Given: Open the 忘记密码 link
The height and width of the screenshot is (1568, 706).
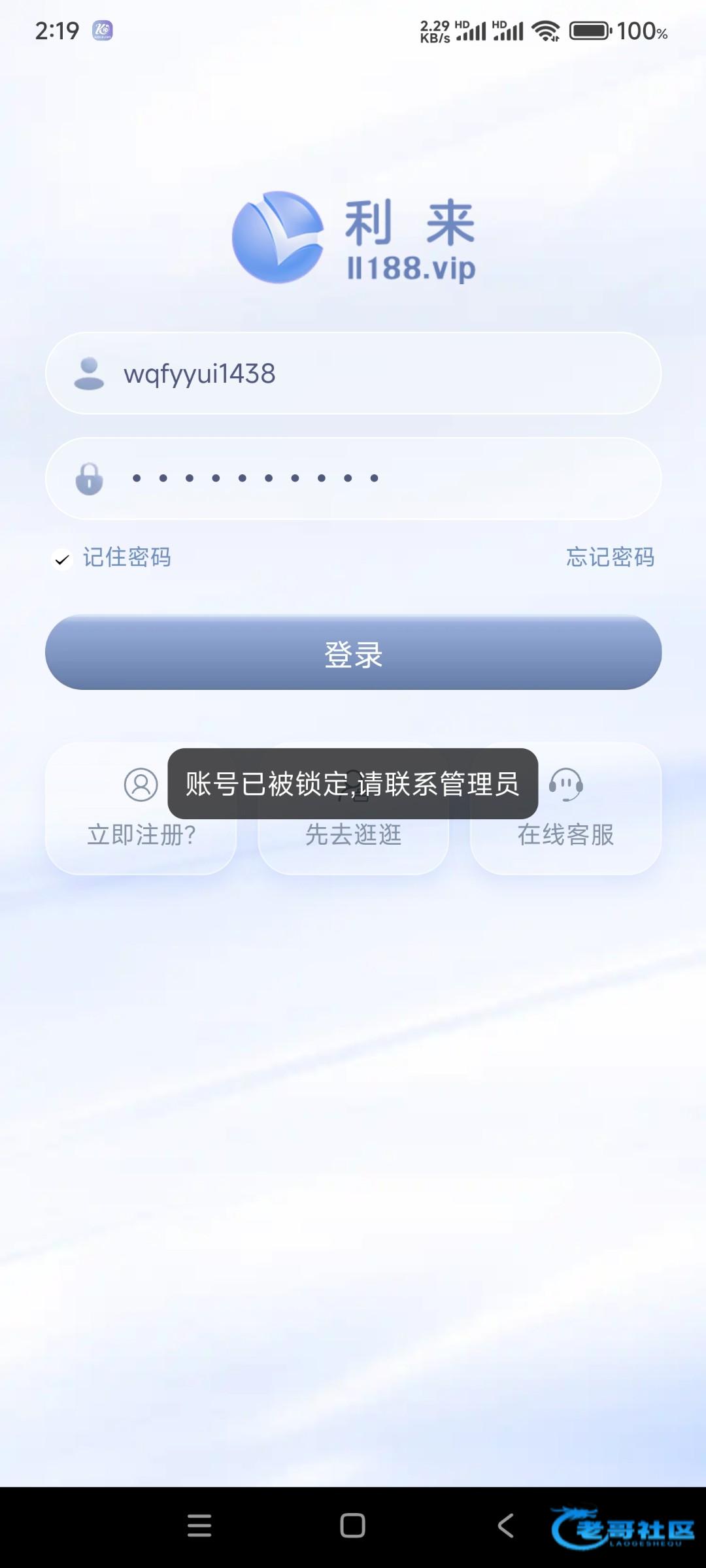Looking at the screenshot, I should click(x=610, y=557).
